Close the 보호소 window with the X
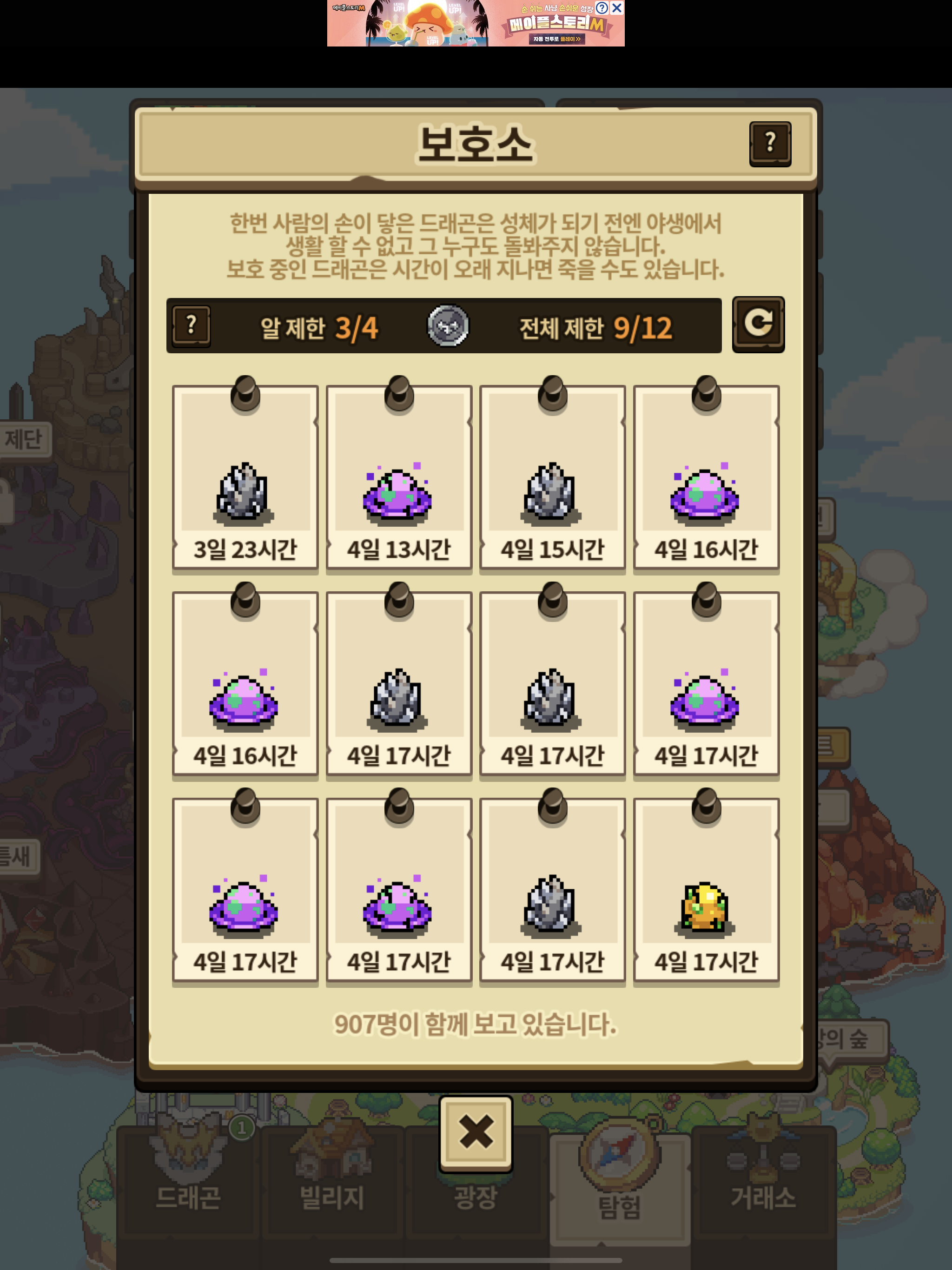 pos(476,1133)
